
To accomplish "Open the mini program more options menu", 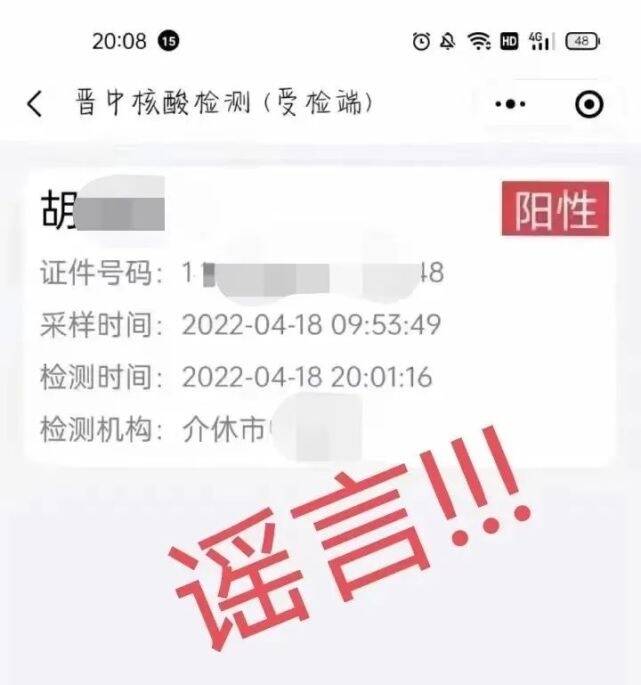I will click(511, 104).
